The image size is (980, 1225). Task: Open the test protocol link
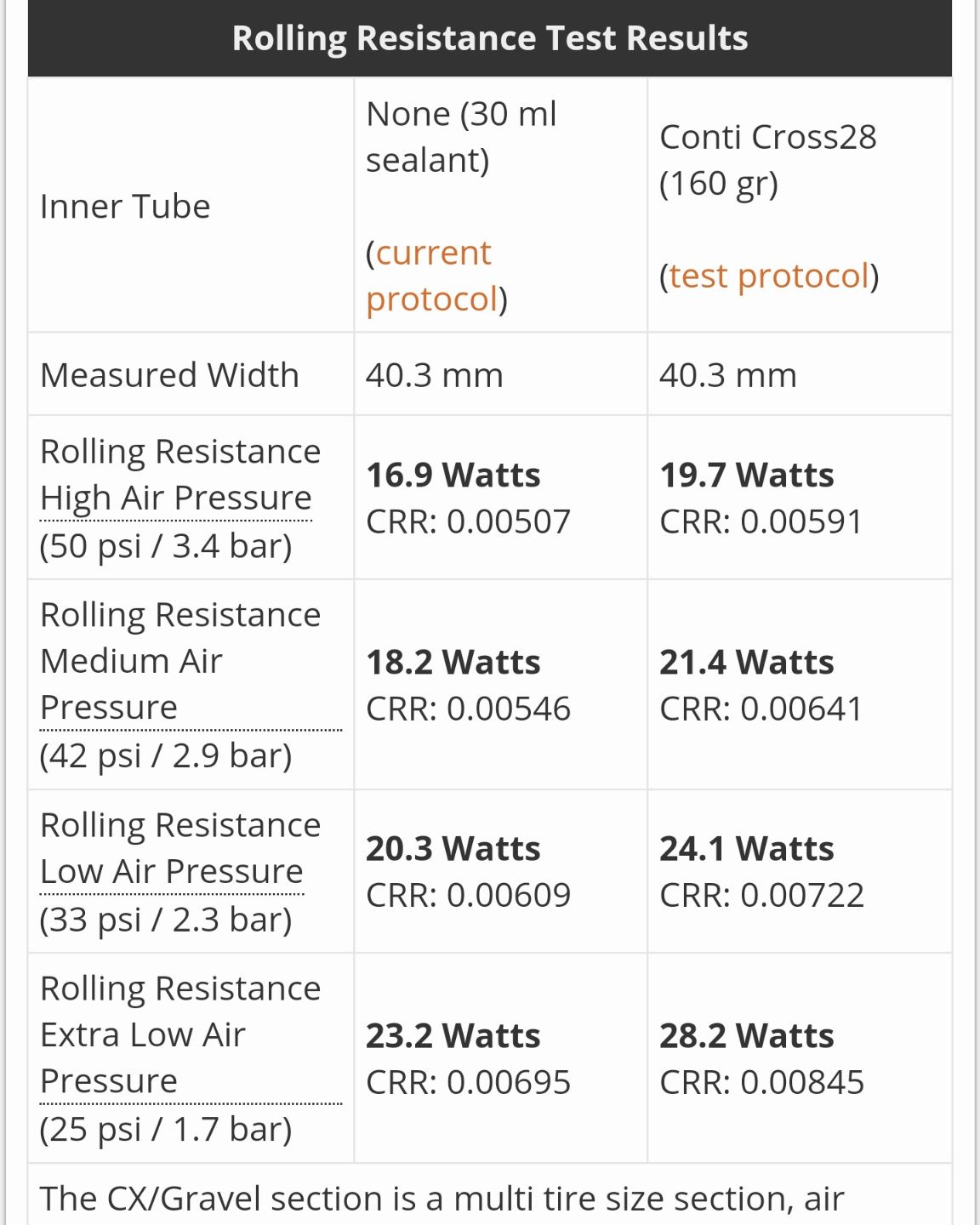point(769,276)
